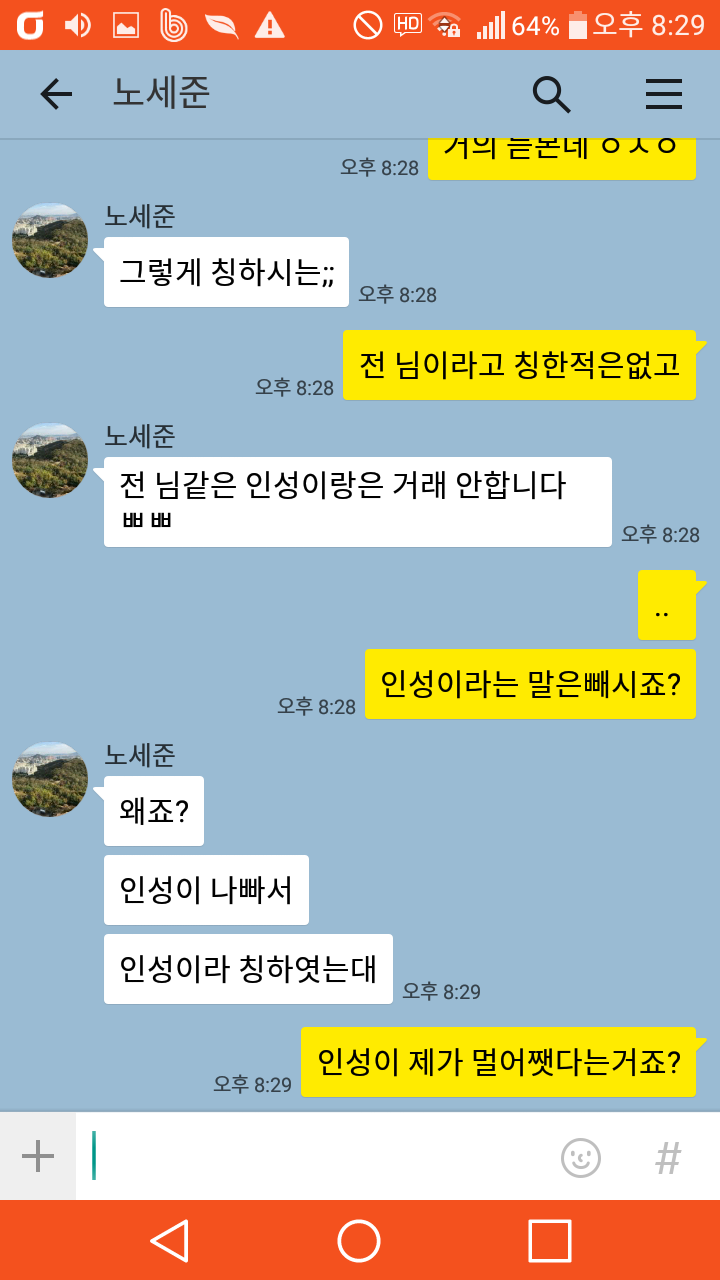Open the chat room hamburger menu
The image size is (720, 1280).
click(663, 94)
